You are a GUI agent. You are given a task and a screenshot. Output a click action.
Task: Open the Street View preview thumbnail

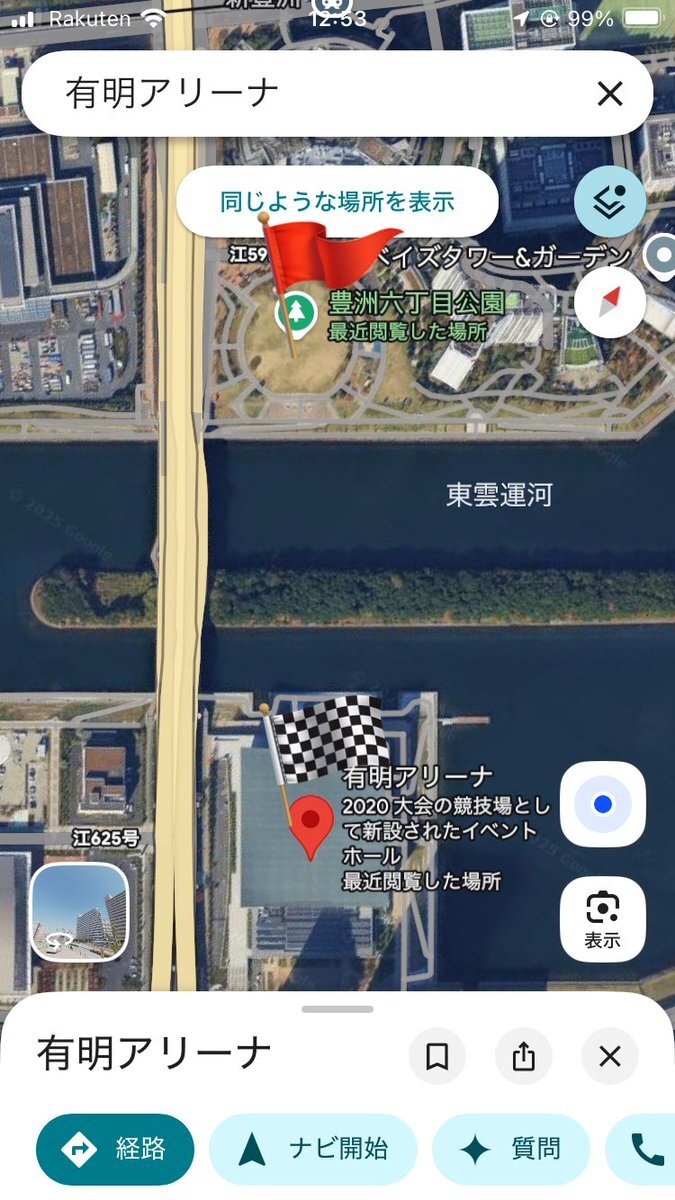pos(80,912)
